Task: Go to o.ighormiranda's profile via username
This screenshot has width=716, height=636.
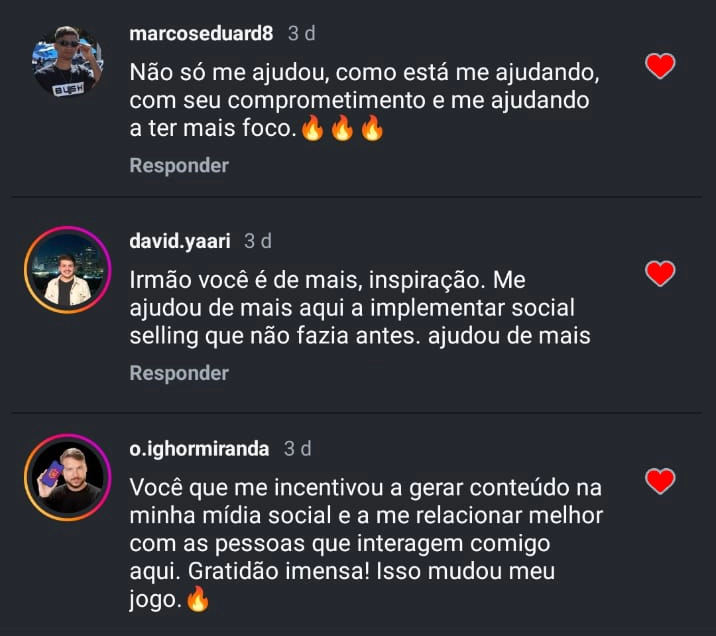Action: click(x=200, y=449)
